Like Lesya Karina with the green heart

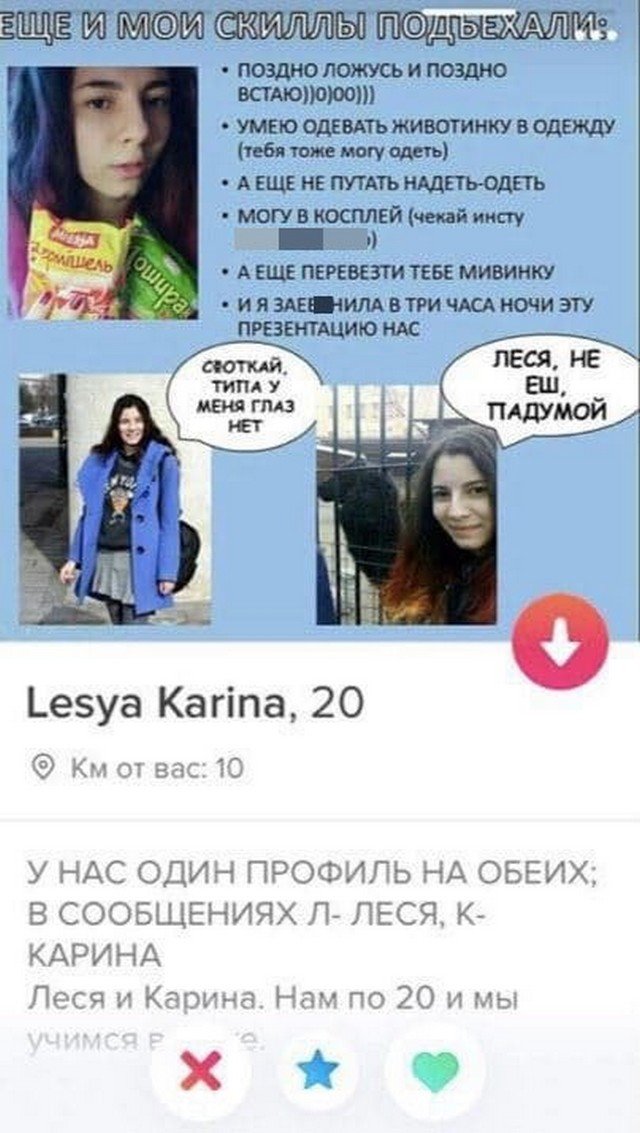tap(436, 1072)
